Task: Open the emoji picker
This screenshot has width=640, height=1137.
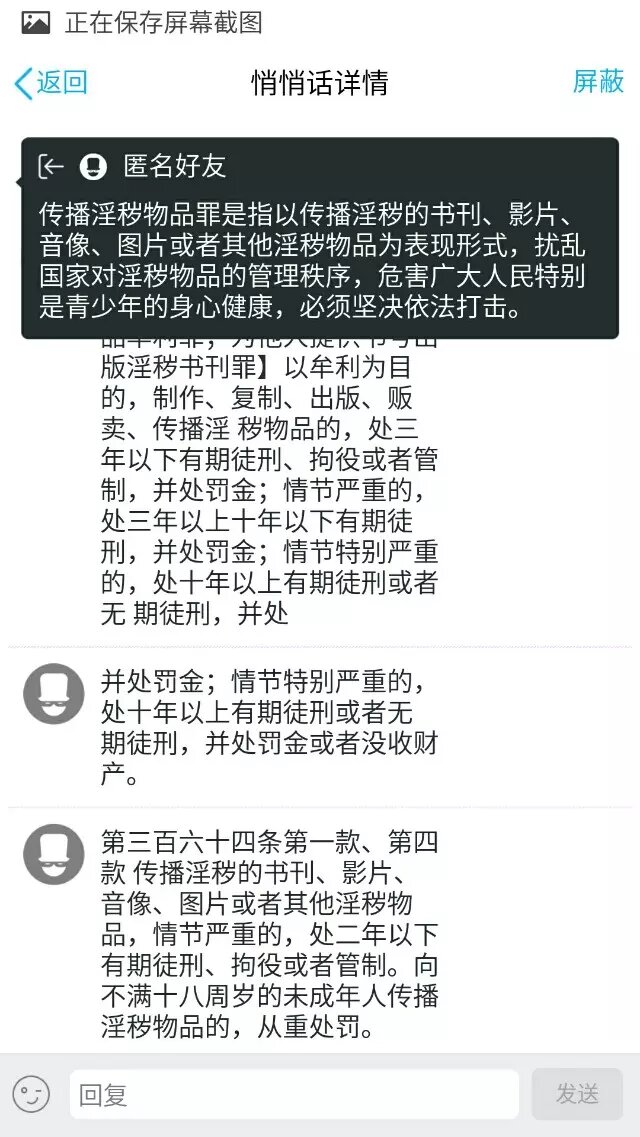Action: tap(31, 1093)
